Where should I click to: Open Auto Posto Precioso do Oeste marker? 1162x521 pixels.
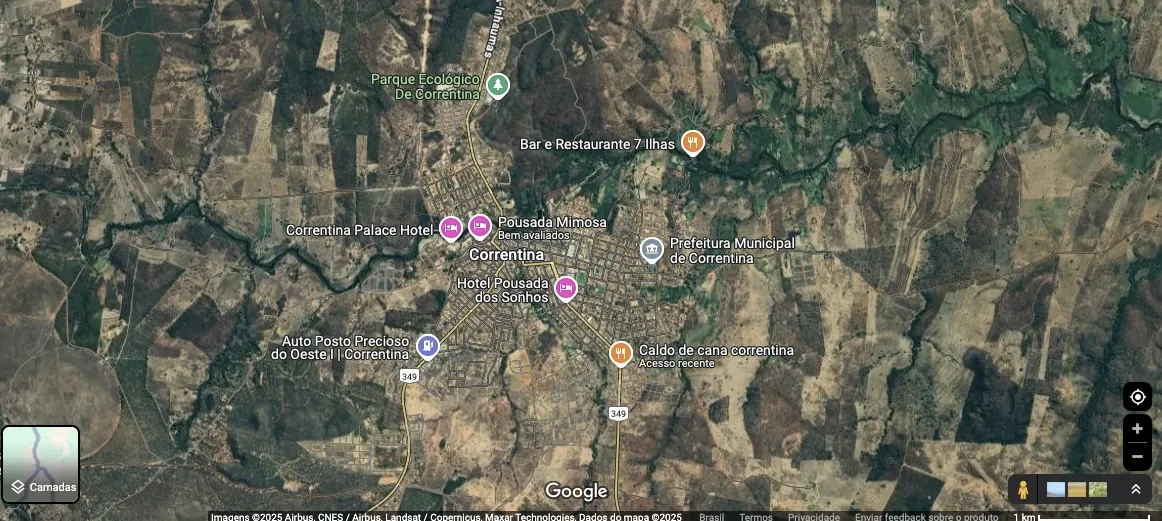[x=427, y=346]
